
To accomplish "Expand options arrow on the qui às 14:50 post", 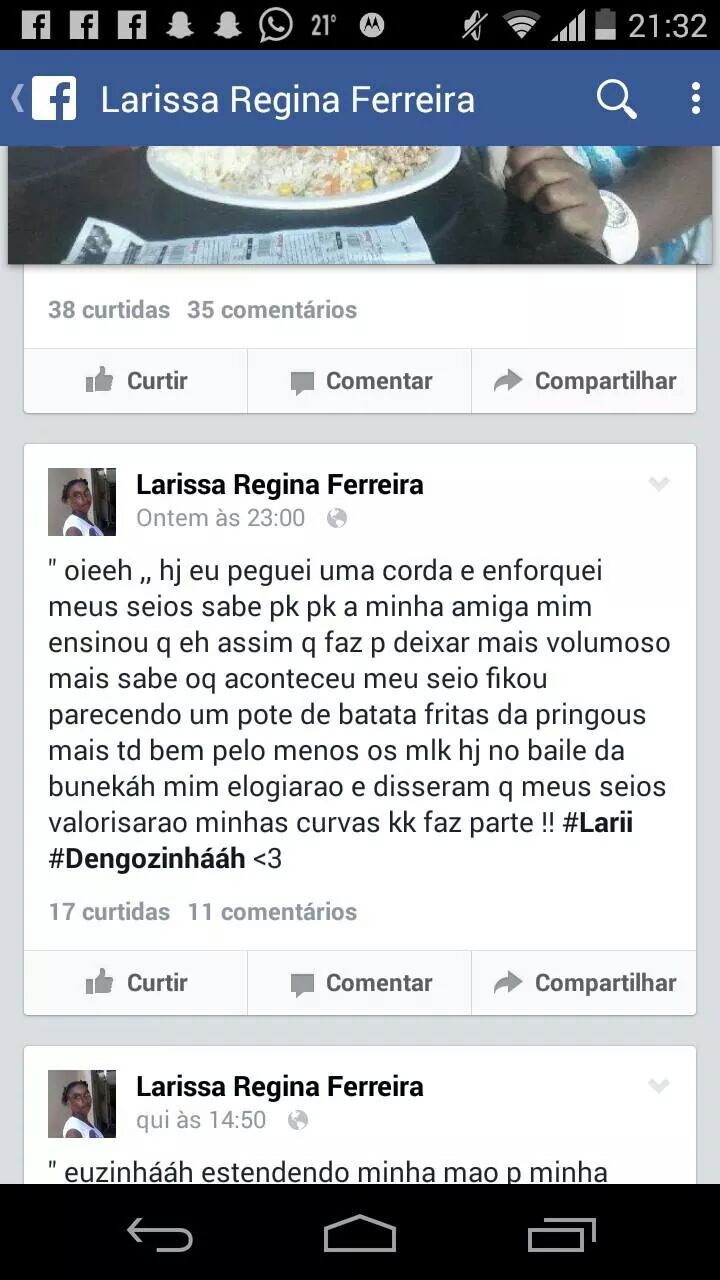I will click(x=658, y=1087).
